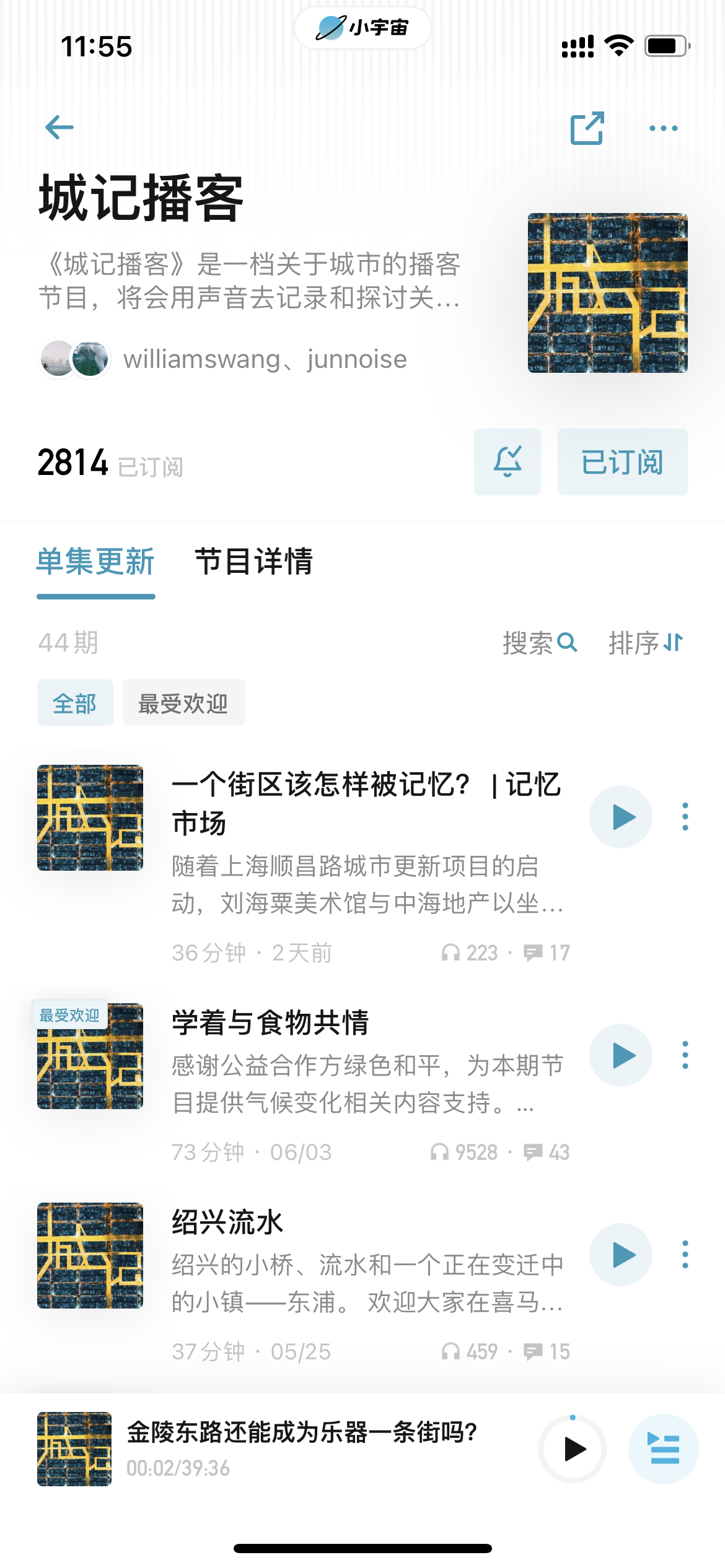Open the top three-dot overflow menu
Image resolution: width=725 pixels, height=1568 pixels.
tap(663, 128)
